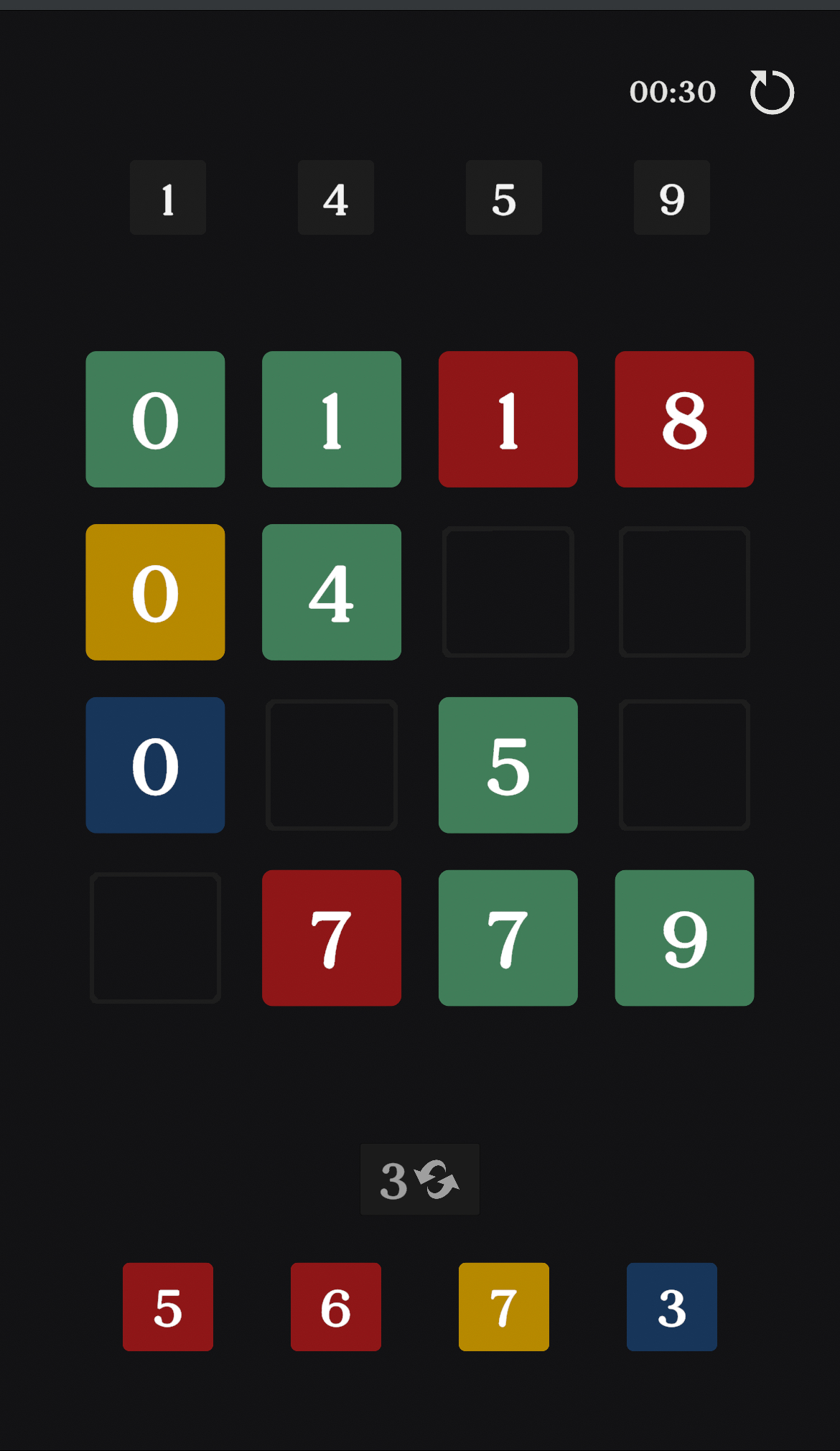Select the red 5 tile at the bottom

tap(168, 1307)
